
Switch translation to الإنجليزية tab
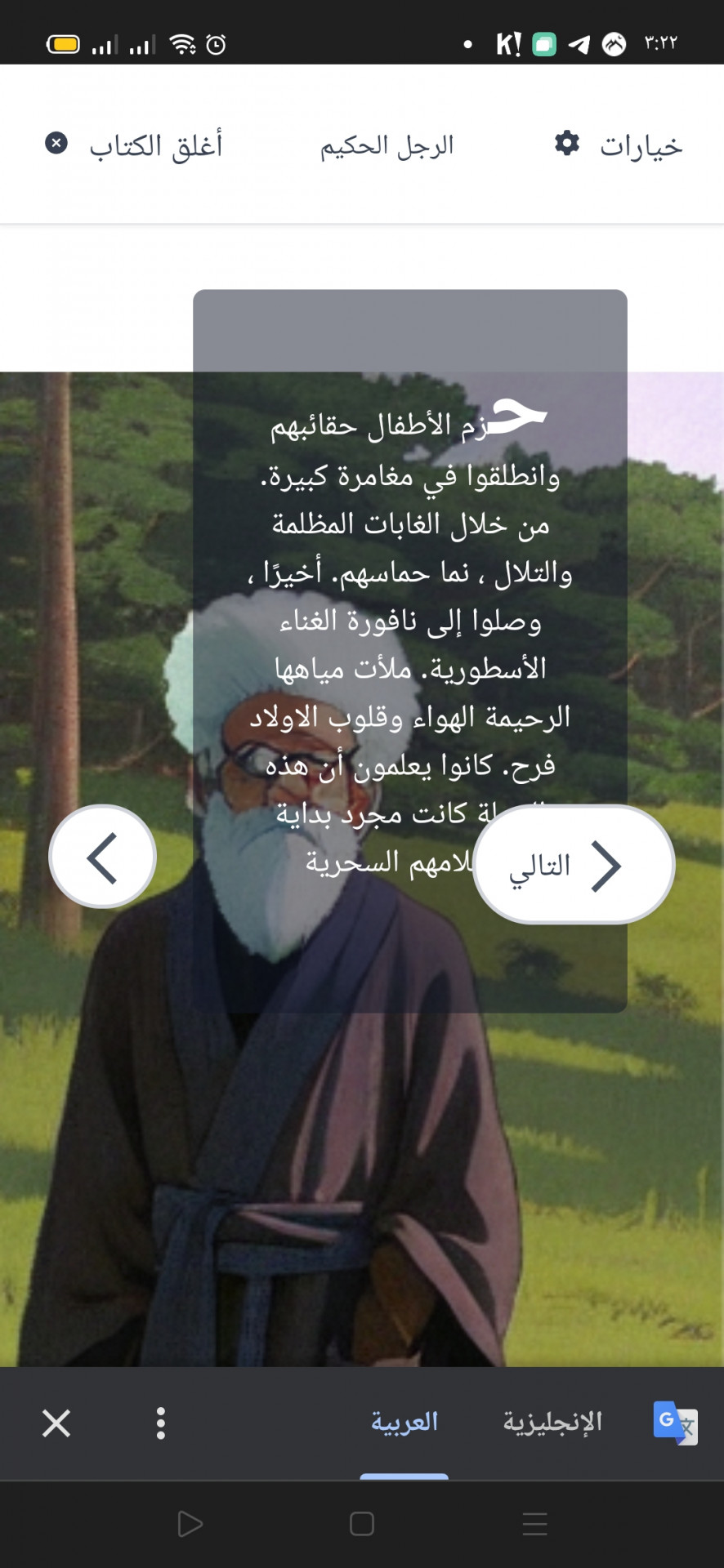[x=552, y=1423]
